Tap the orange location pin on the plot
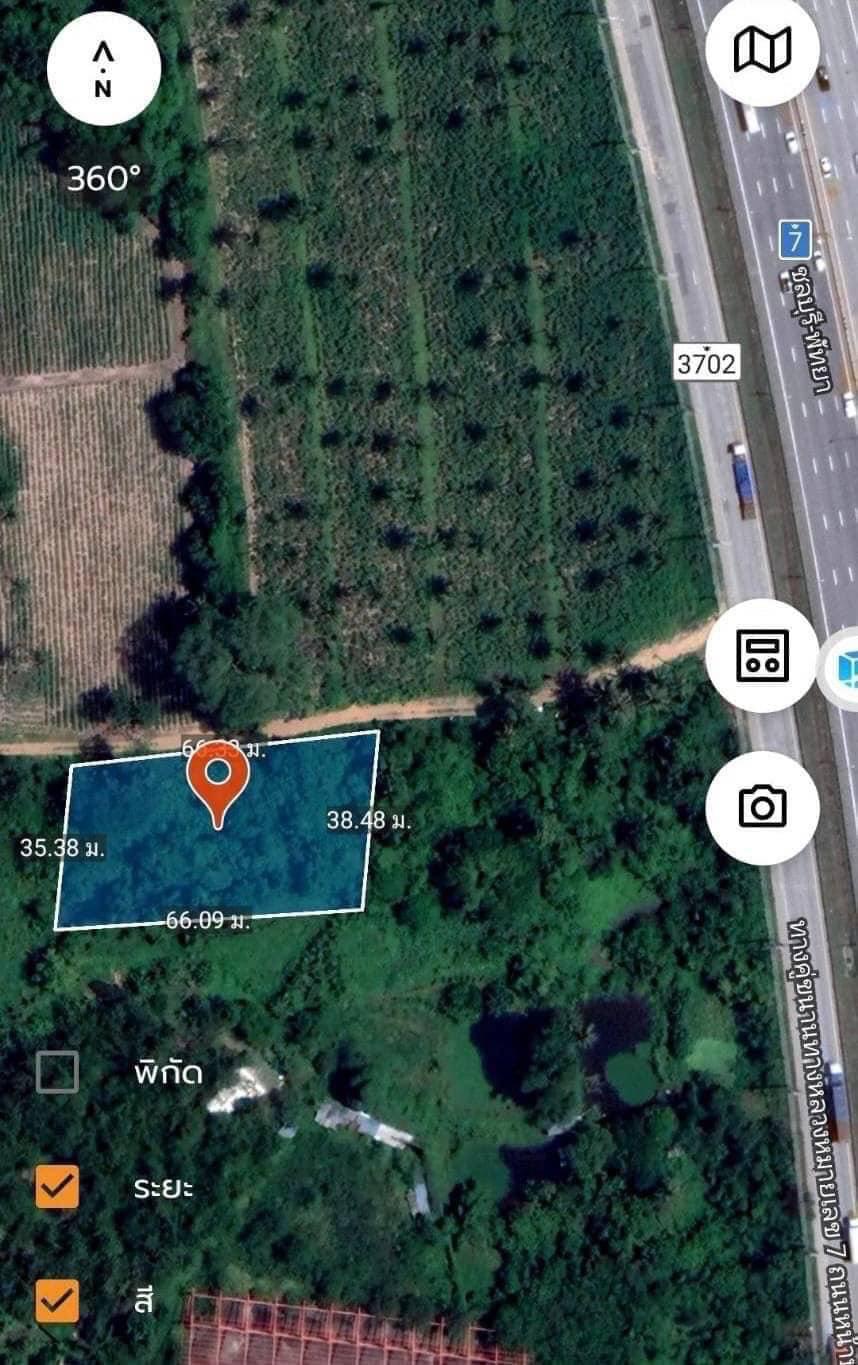858x1365 pixels. 218,781
